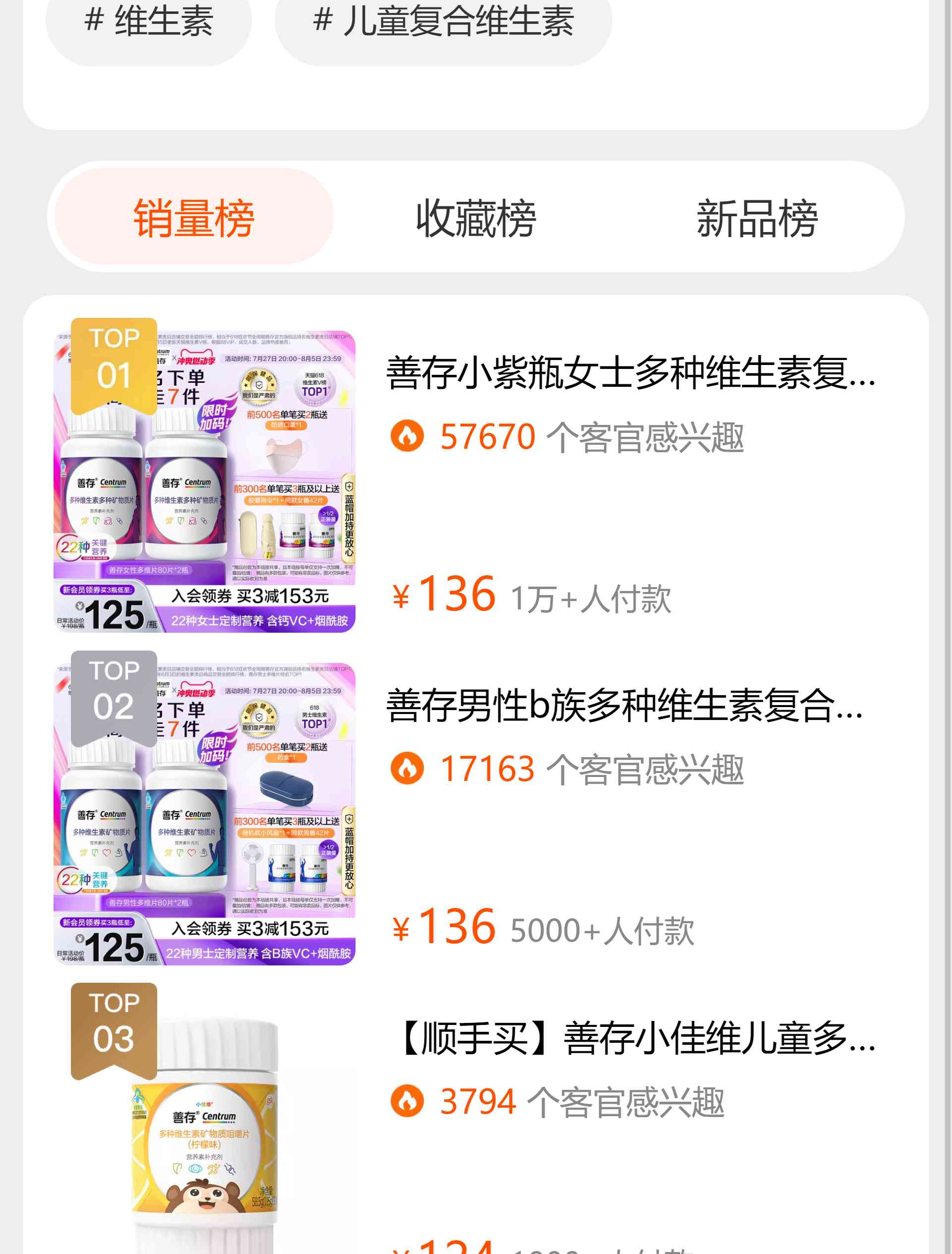Viewport: 952px width, 1254px height.
Task: Open the 新品榜 tab
Action: tap(757, 217)
